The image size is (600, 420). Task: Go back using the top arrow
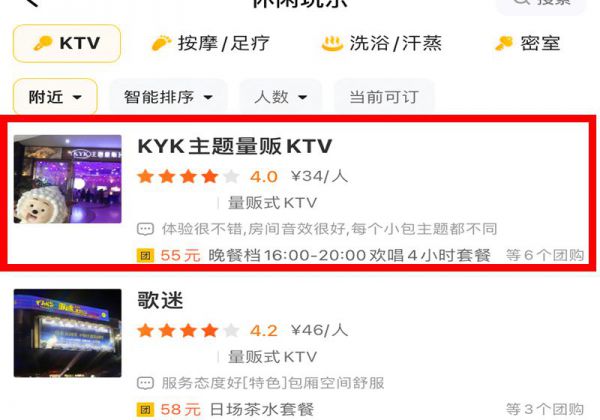[x=32, y=3]
